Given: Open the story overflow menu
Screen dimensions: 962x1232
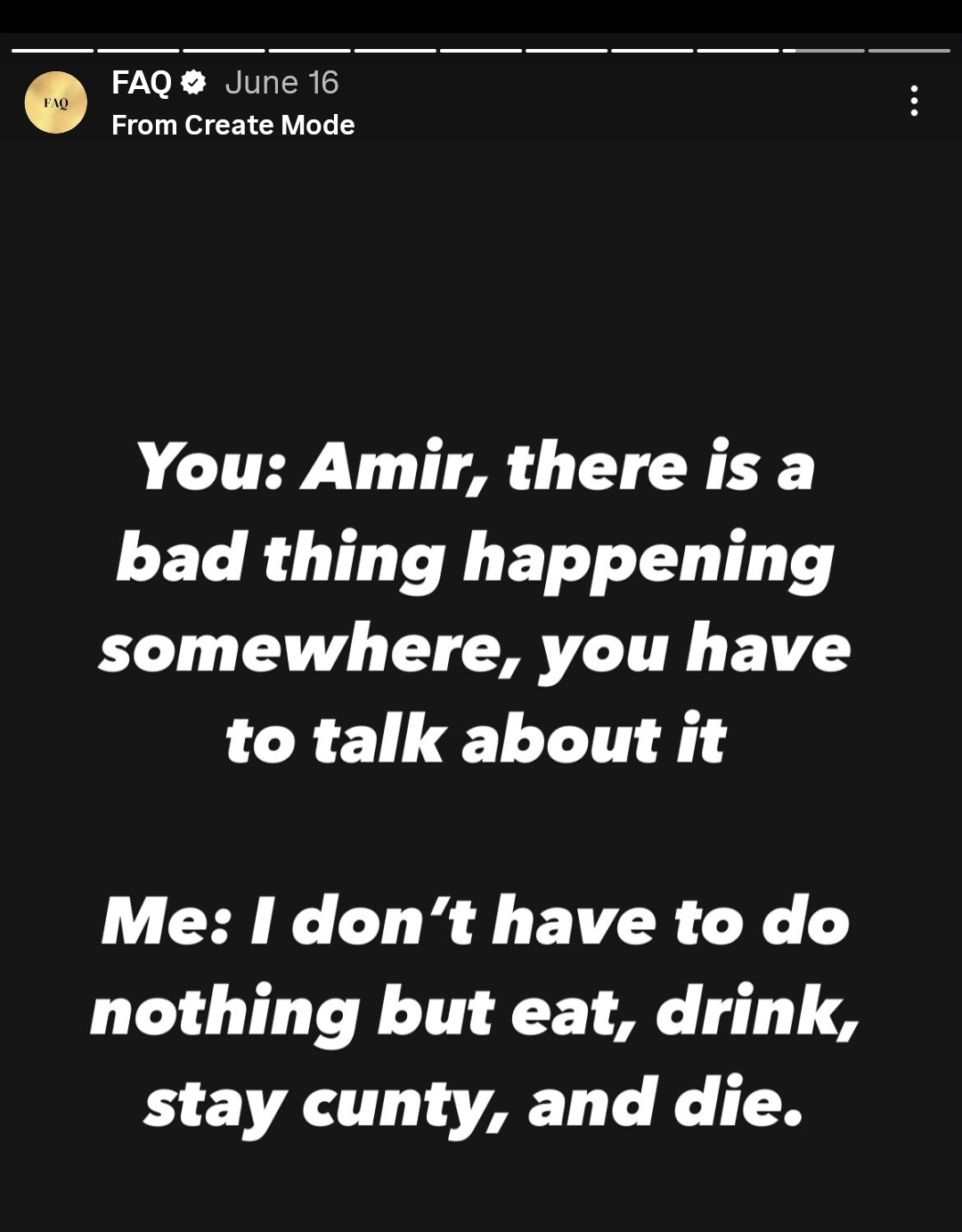Looking at the screenshot, I should pyautogui.click(x=914, y=101).
